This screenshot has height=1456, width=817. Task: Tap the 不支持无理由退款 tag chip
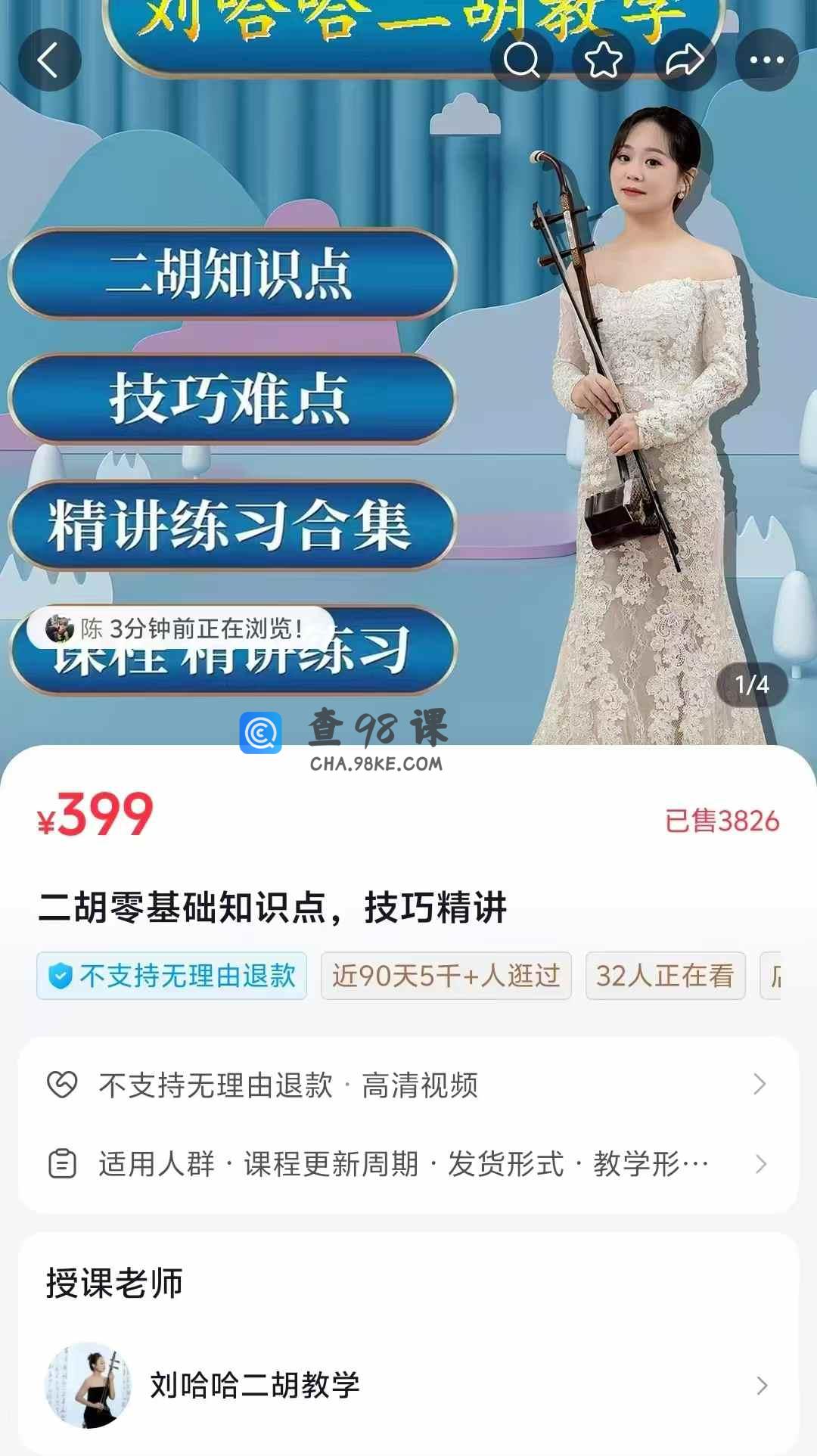click(172, 976)
